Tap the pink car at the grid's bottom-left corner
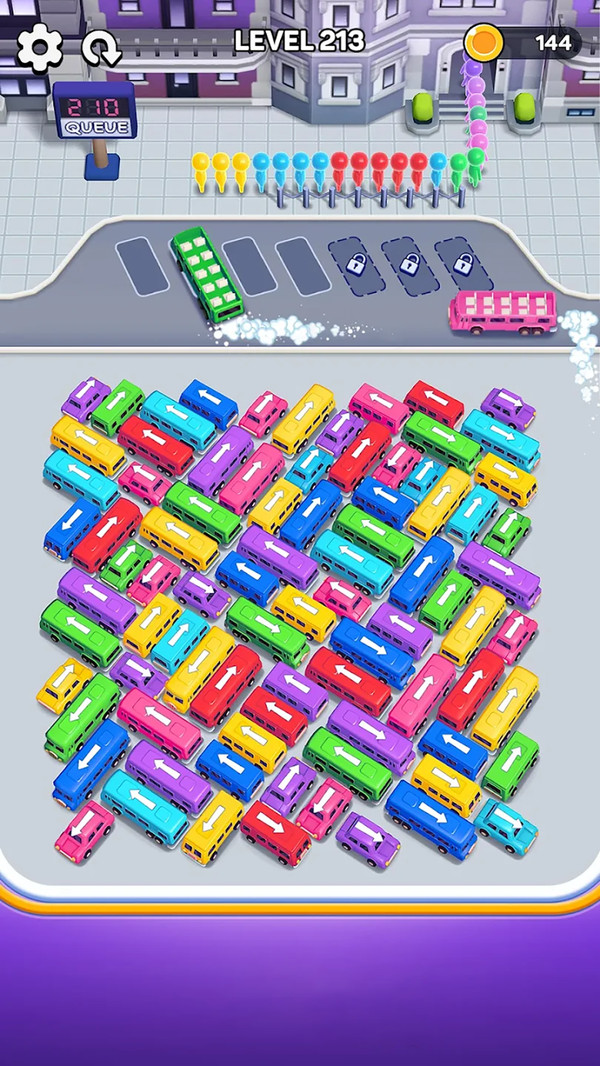The height and width of the screenshot is (1066, 600). click(x=84, y=830)
